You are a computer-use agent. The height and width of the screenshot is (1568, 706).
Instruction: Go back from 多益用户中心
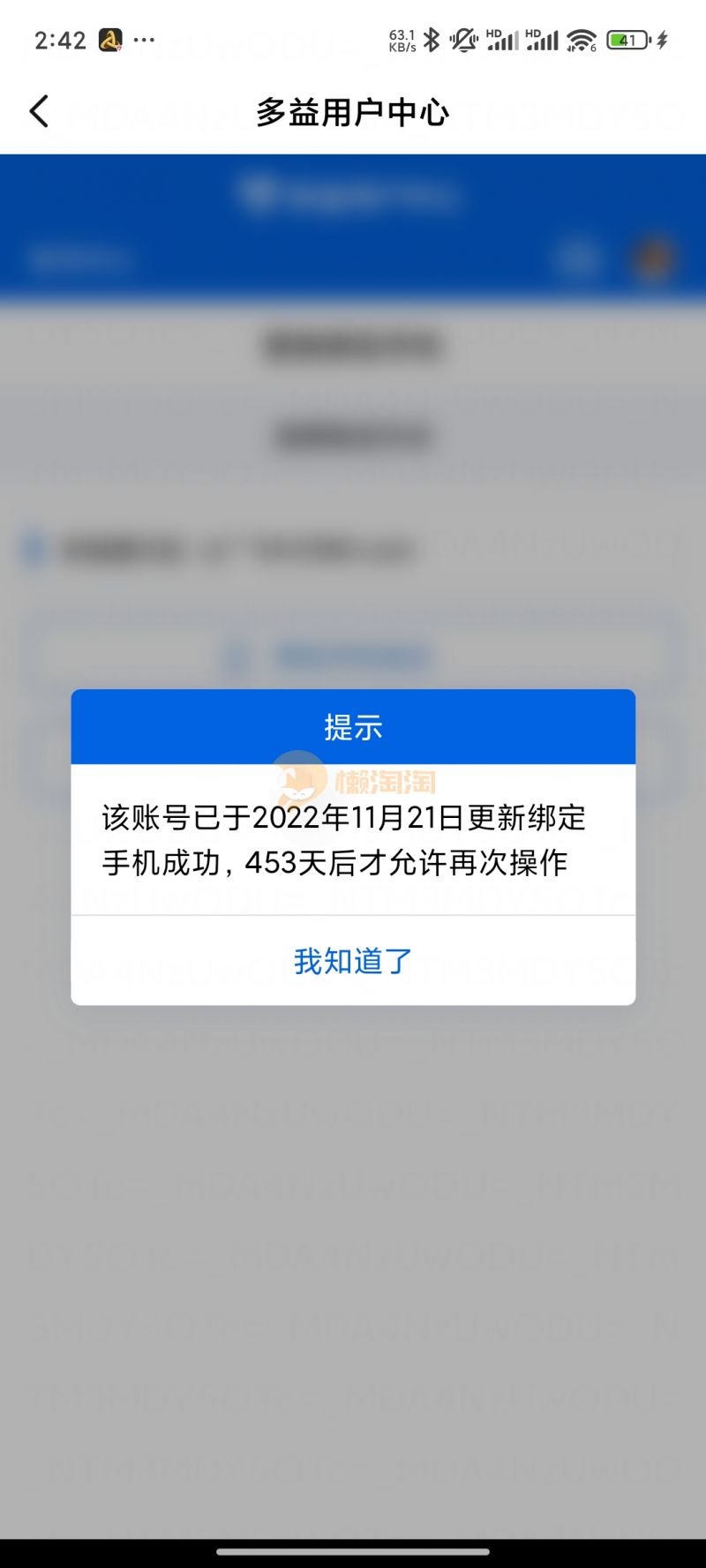[40, 112]
